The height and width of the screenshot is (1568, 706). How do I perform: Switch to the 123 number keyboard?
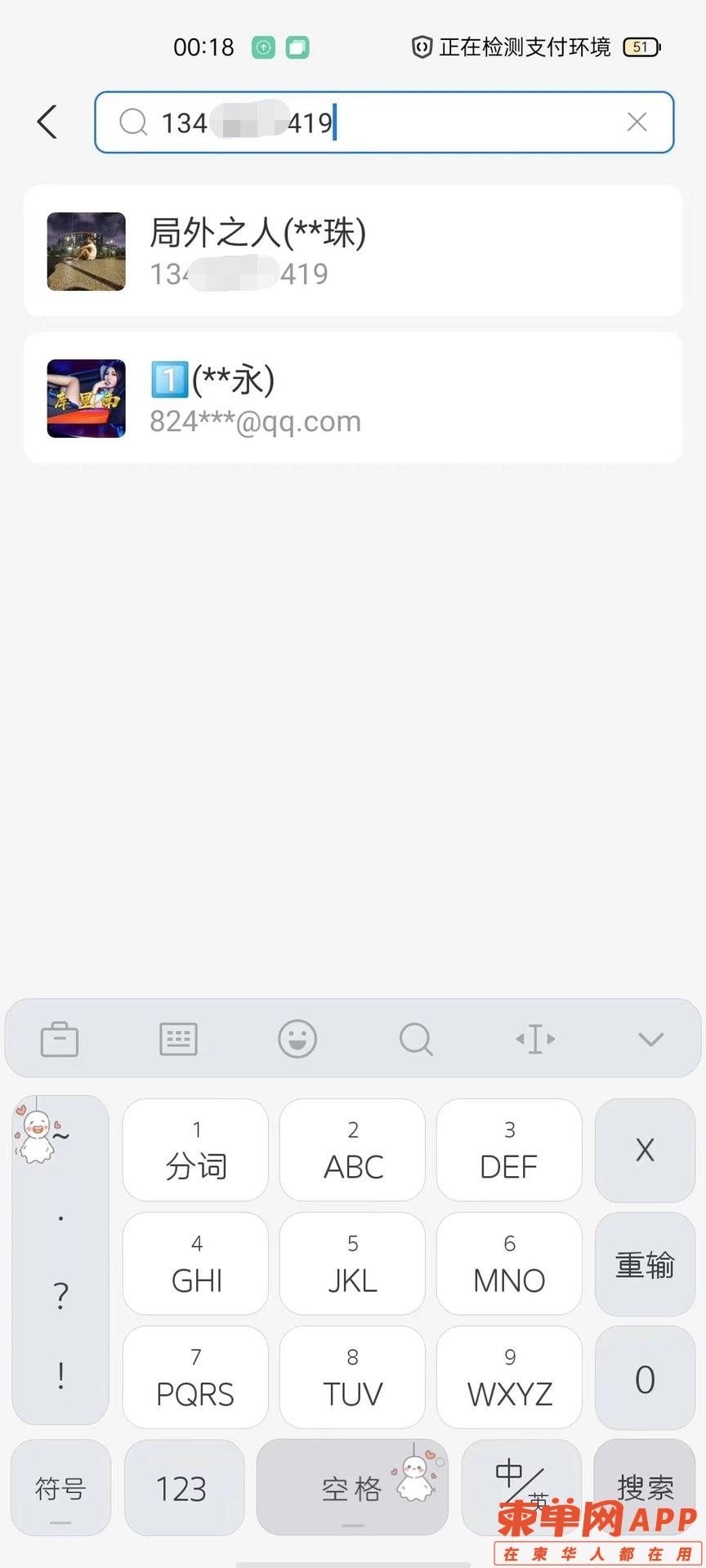point(181,1488)
